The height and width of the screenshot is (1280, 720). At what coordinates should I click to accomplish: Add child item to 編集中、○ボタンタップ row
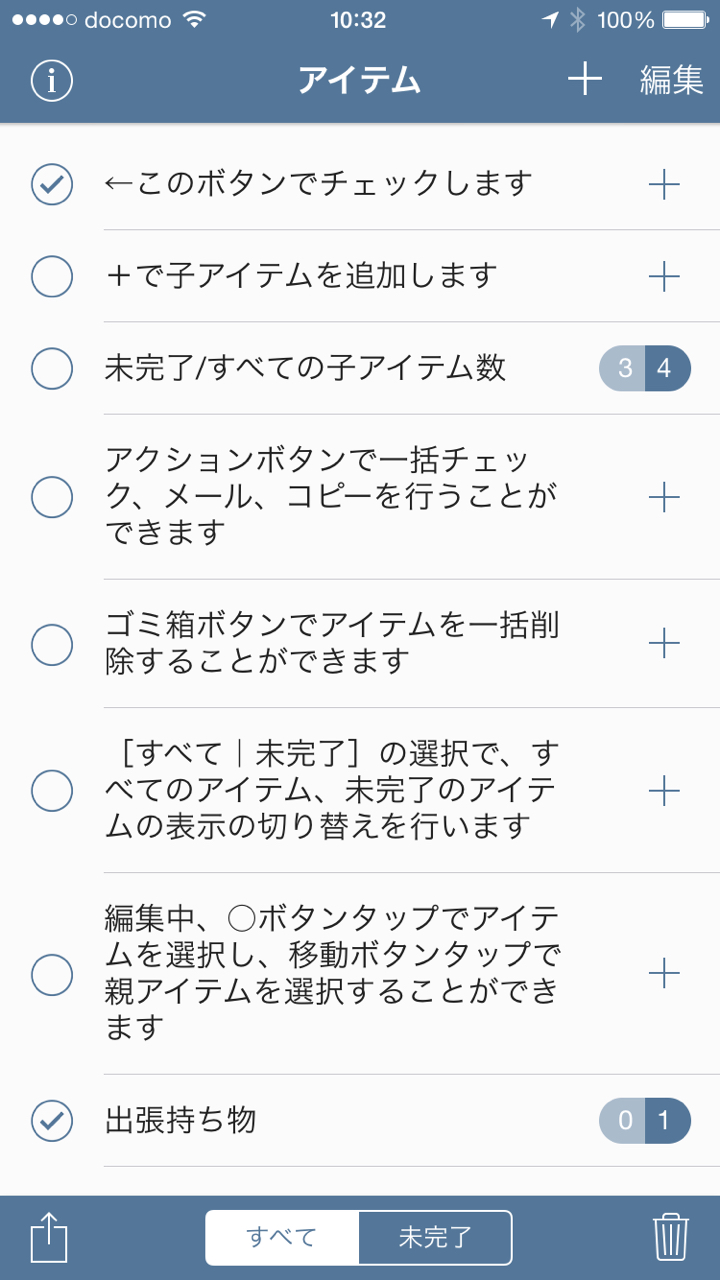coord(664,973)
